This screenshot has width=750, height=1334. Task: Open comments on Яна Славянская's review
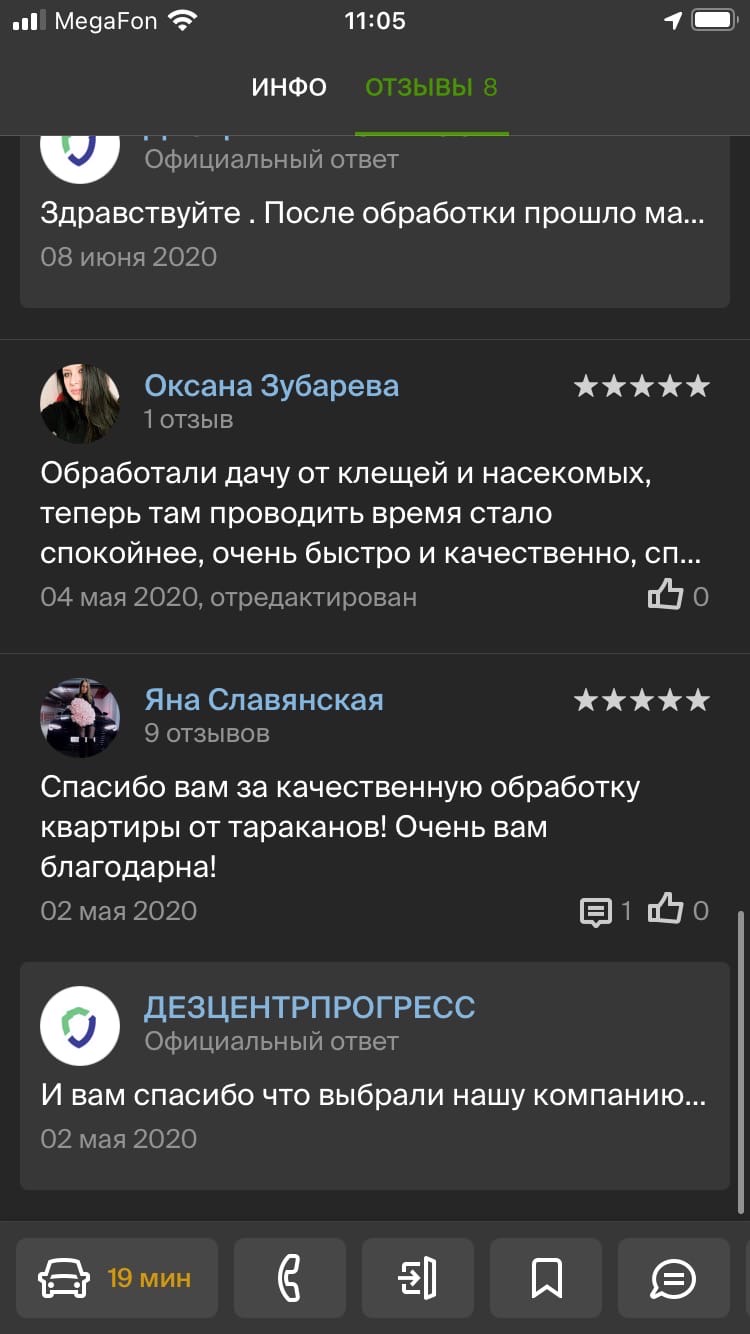pyautogui.click(x=597, y=911)
